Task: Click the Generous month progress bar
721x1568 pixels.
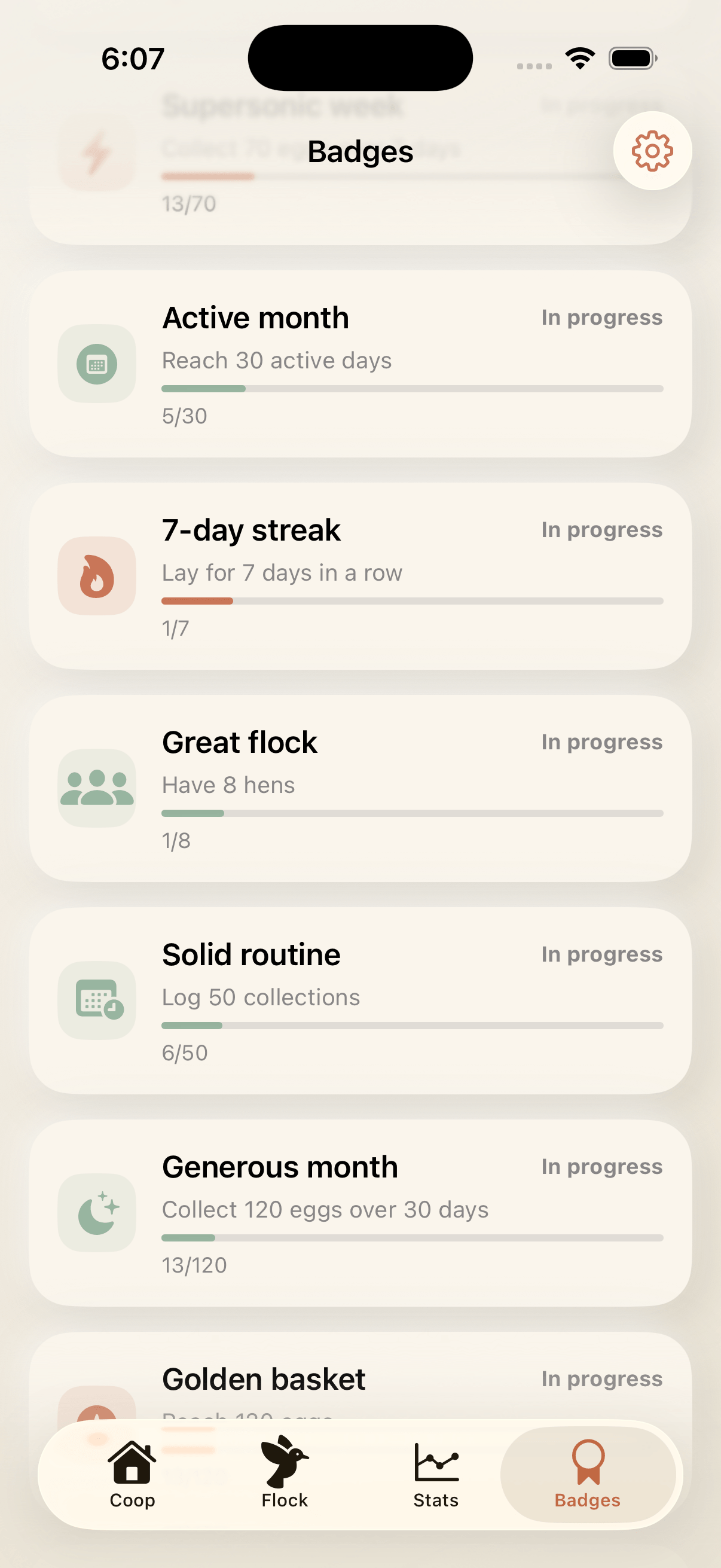Action: (411, 1237)
